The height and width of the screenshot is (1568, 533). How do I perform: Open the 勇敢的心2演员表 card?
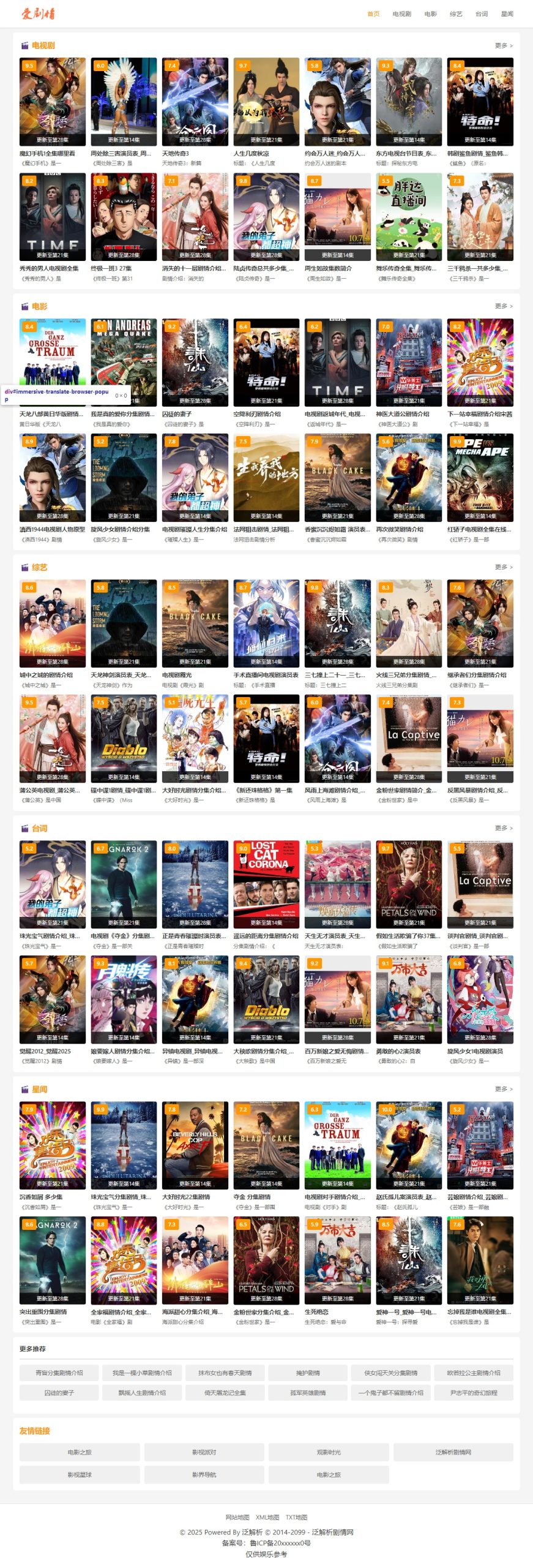[x=409, y=1000]
